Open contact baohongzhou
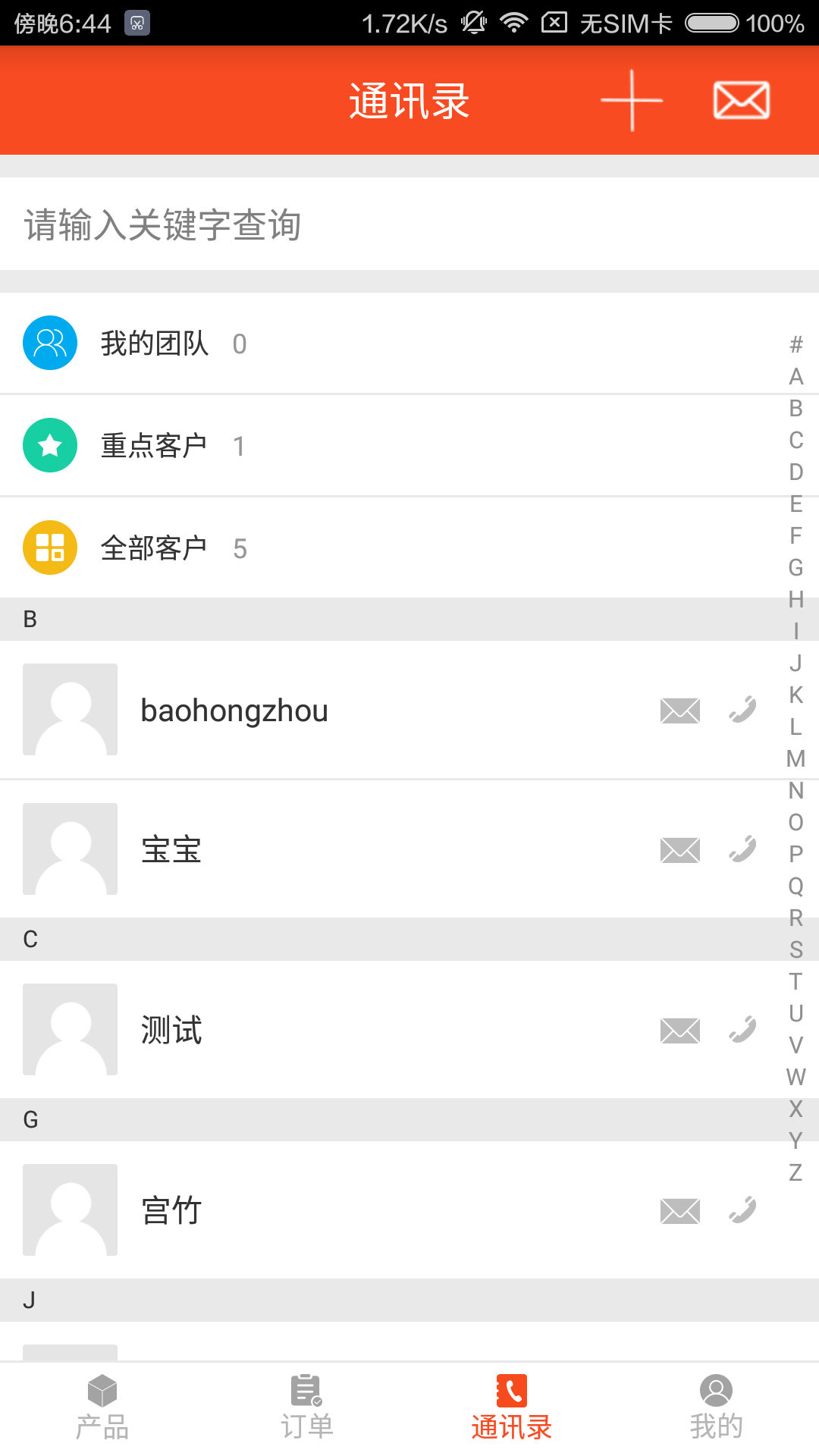Screen dimensions: 819x1456 235,711
